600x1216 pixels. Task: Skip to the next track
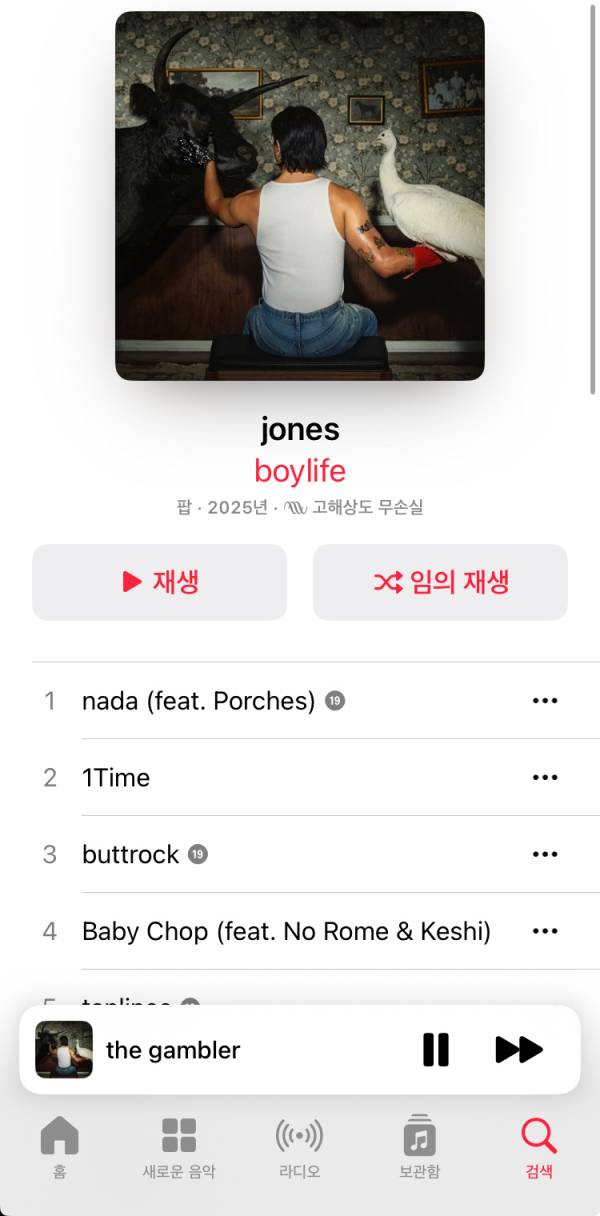(x=519, y=1050)
